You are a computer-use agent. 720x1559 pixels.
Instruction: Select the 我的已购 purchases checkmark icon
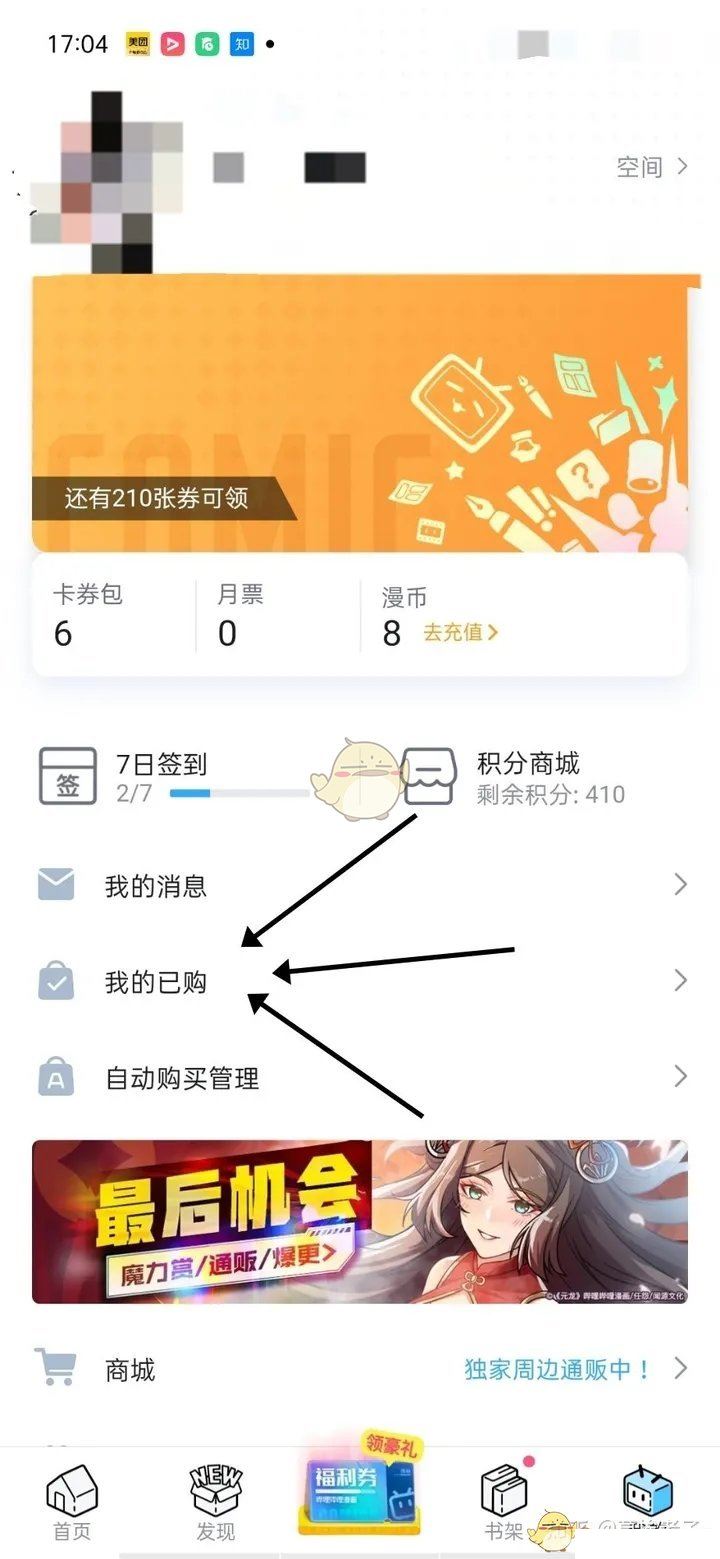click(58, 980)
